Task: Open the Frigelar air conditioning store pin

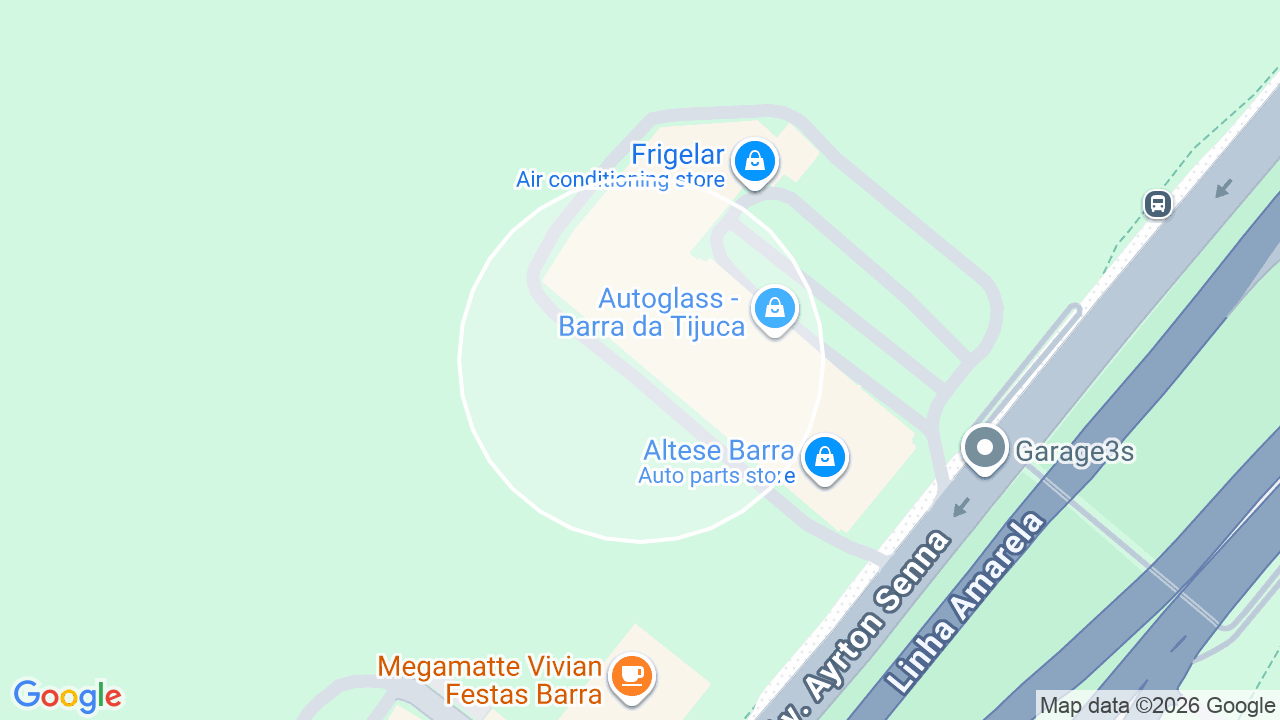Action: tap(755, 162)
